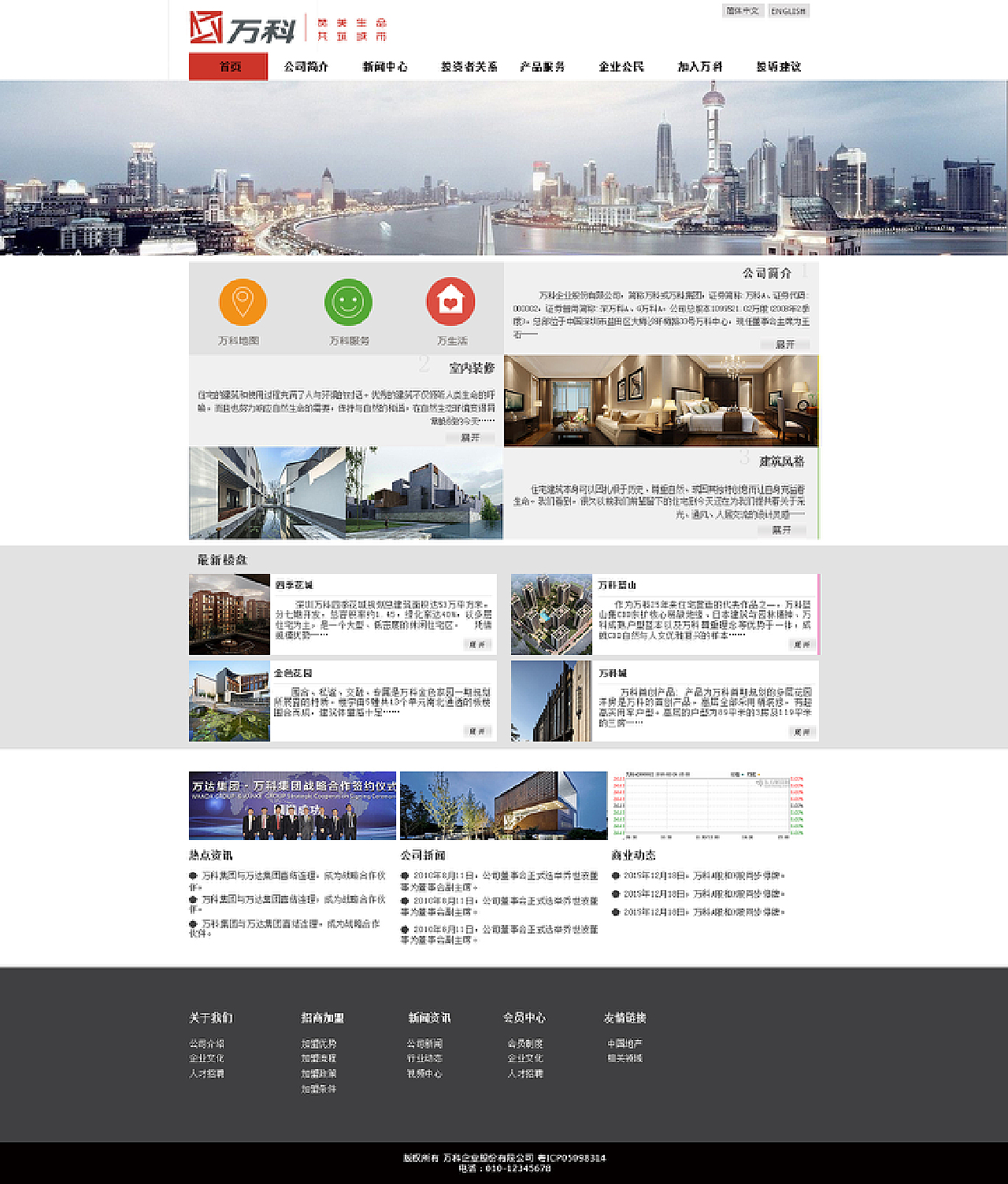Image resolution: width=1008 pixels, height=1184 pixels.
Task: Open 产品服务 navigation item
Action: [x=543, y=67]
